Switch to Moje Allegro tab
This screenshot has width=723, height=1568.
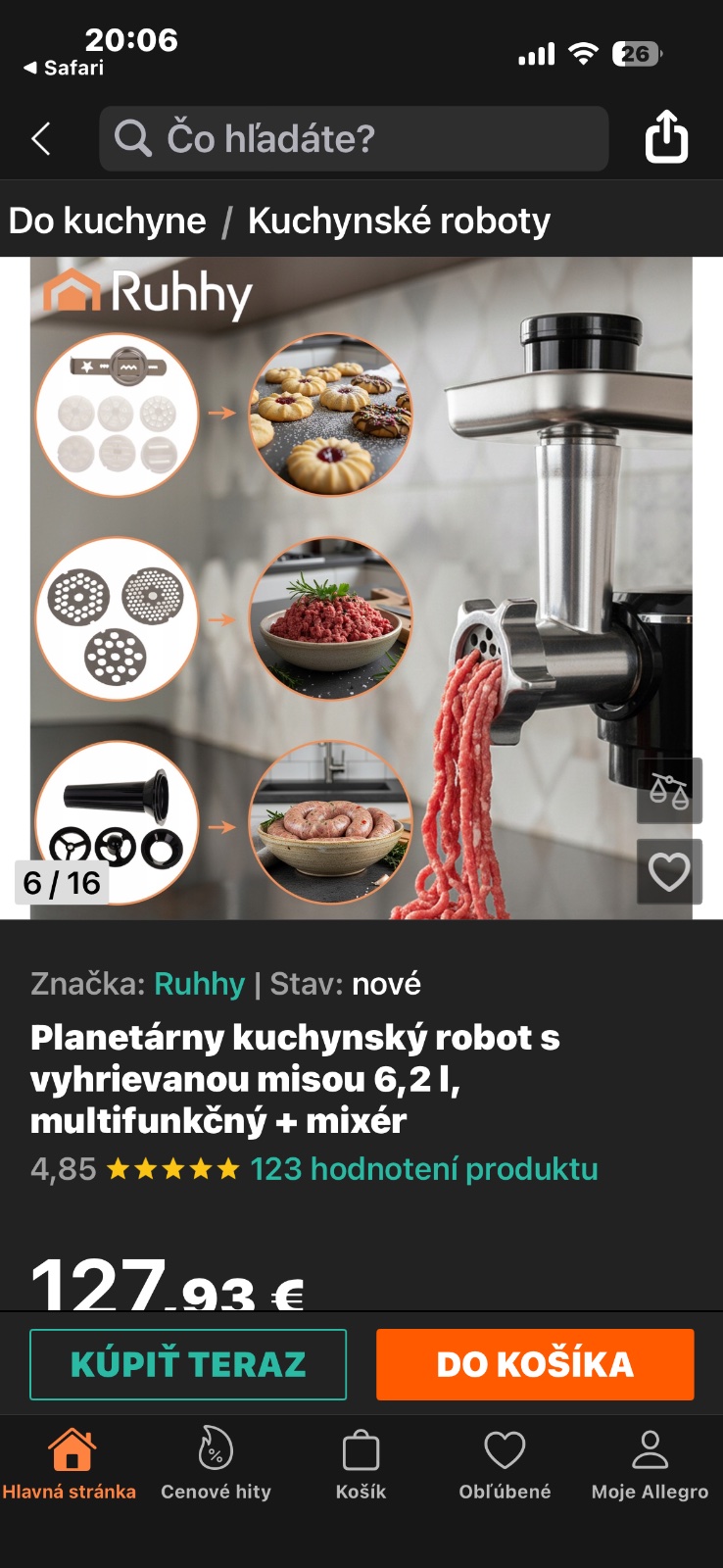click(650, 1464)
